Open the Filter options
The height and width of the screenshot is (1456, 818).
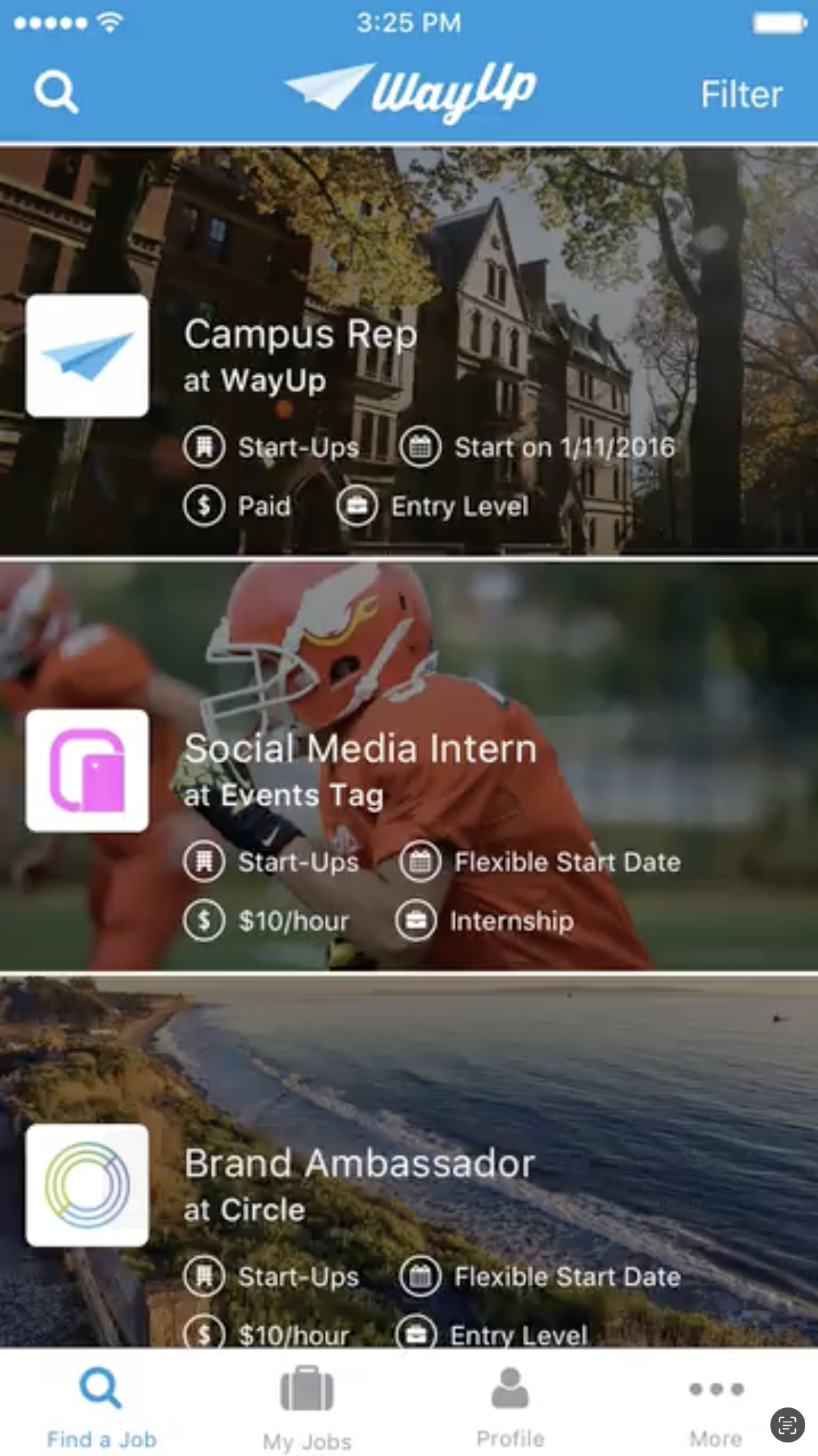pyautogui.click(x=741, y=94)
